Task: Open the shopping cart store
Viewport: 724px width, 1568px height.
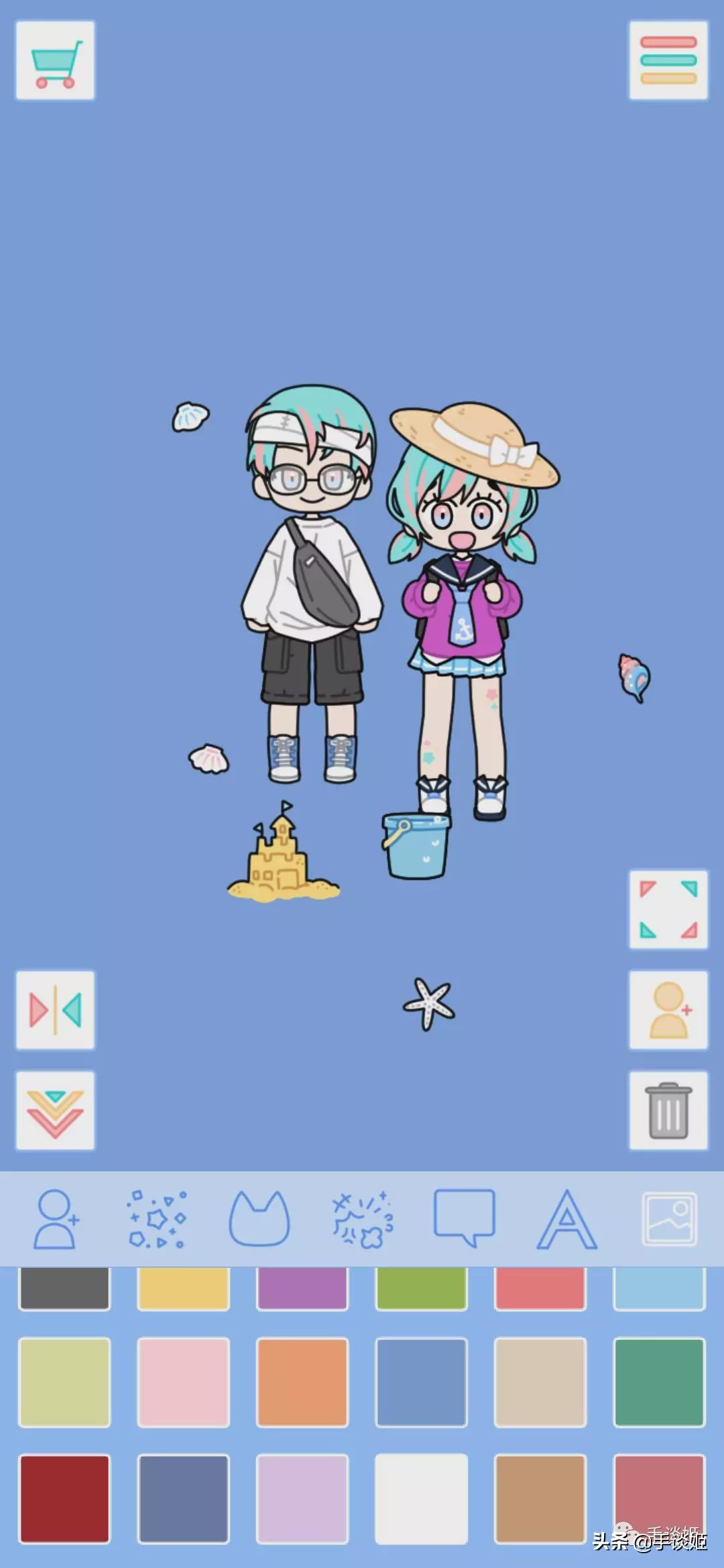Action: click(55, 60)
